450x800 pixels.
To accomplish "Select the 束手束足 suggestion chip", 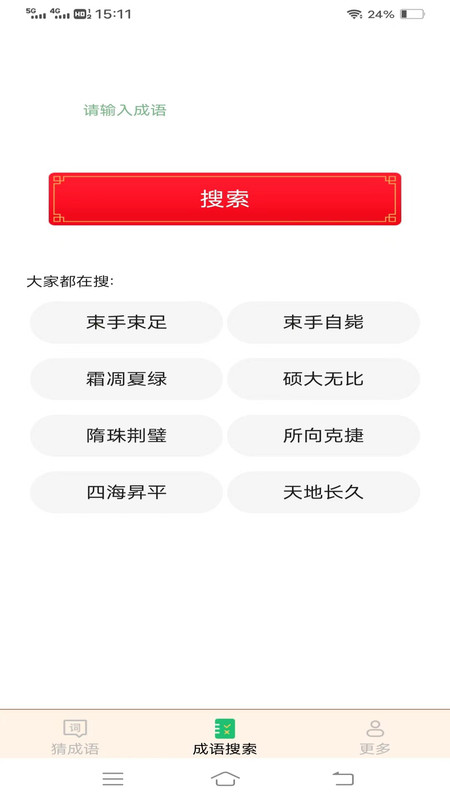I will click(127, 322).
